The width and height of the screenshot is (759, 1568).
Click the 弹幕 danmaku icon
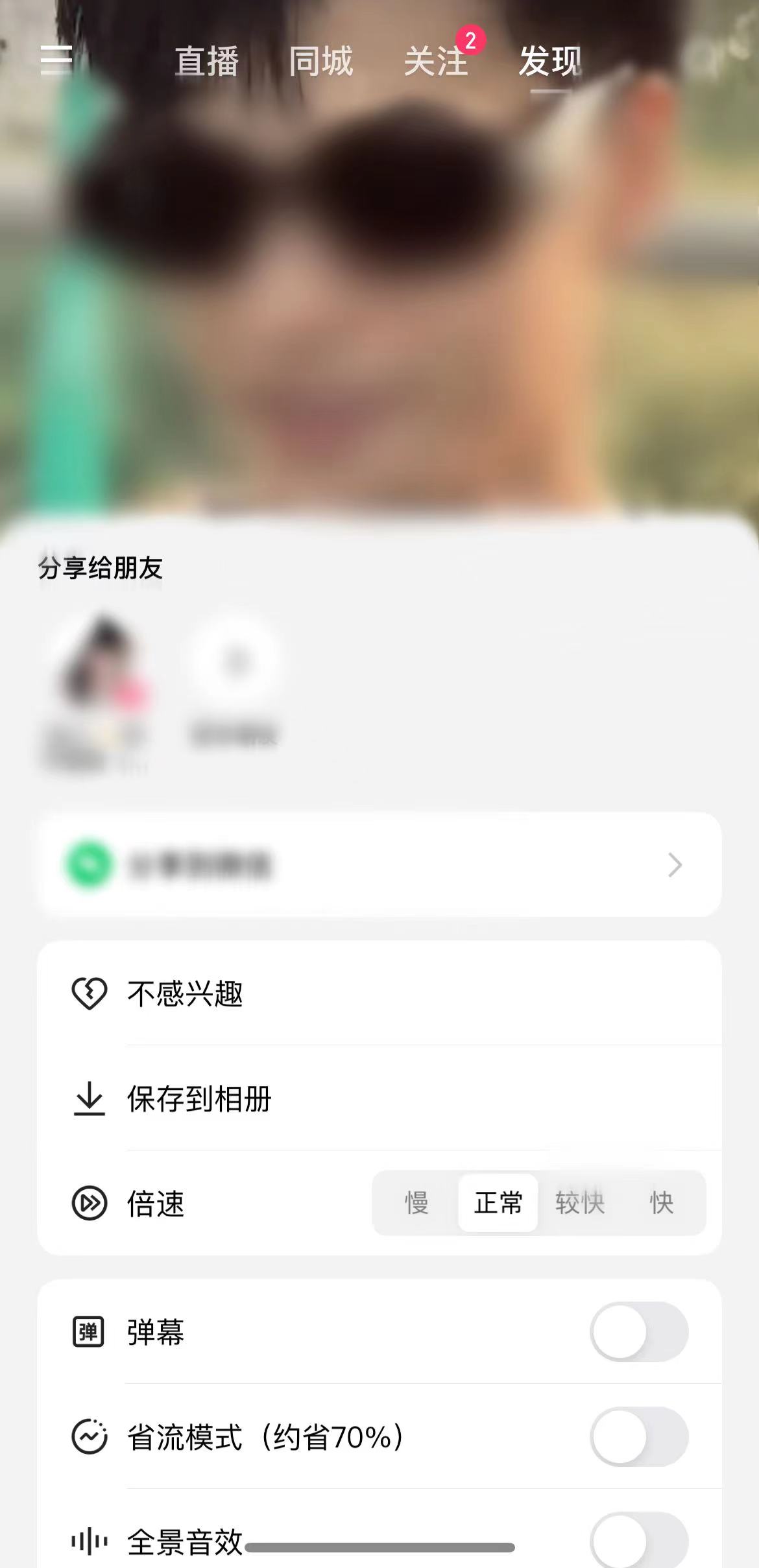(89, 1331)
